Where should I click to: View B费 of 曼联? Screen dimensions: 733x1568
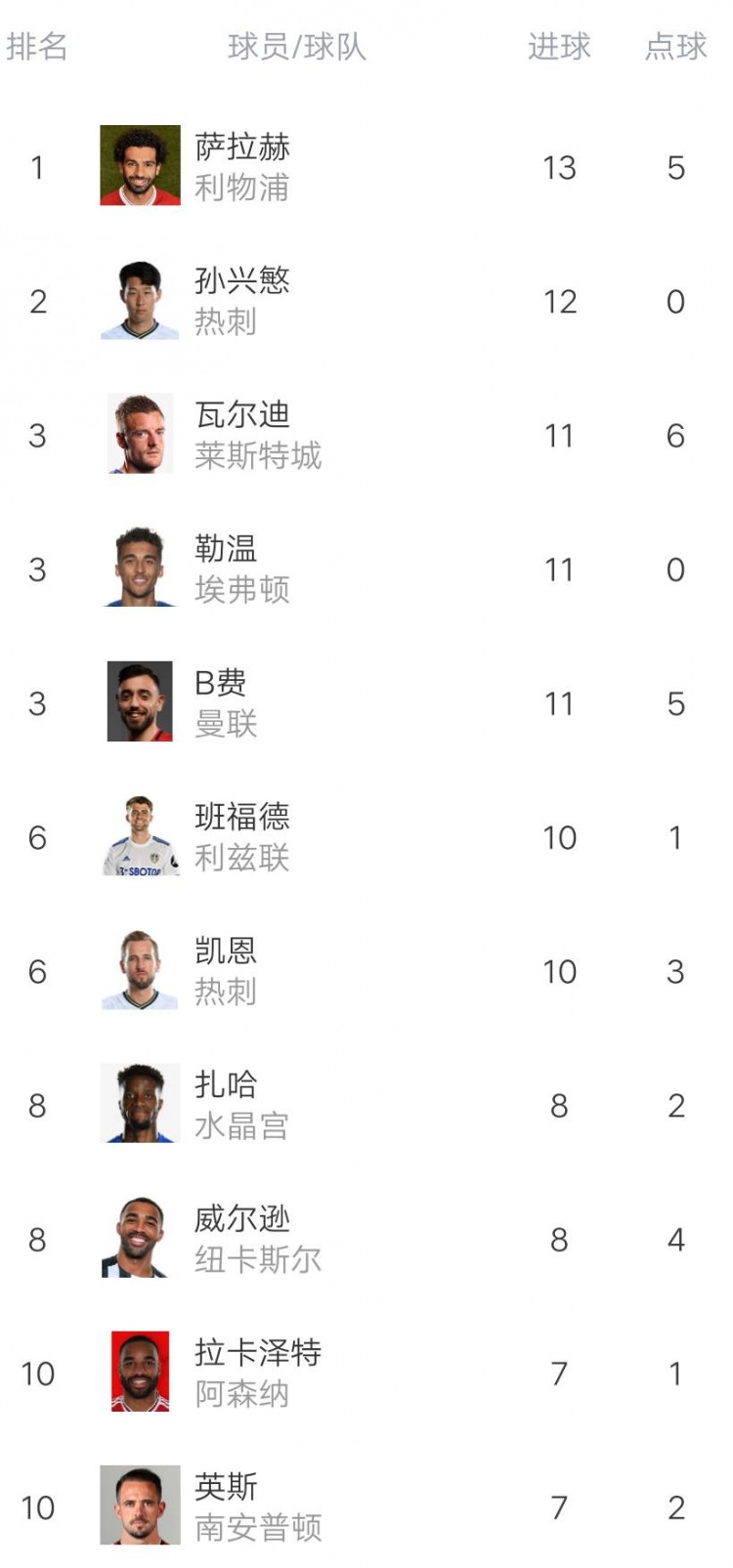click(366, 701)
